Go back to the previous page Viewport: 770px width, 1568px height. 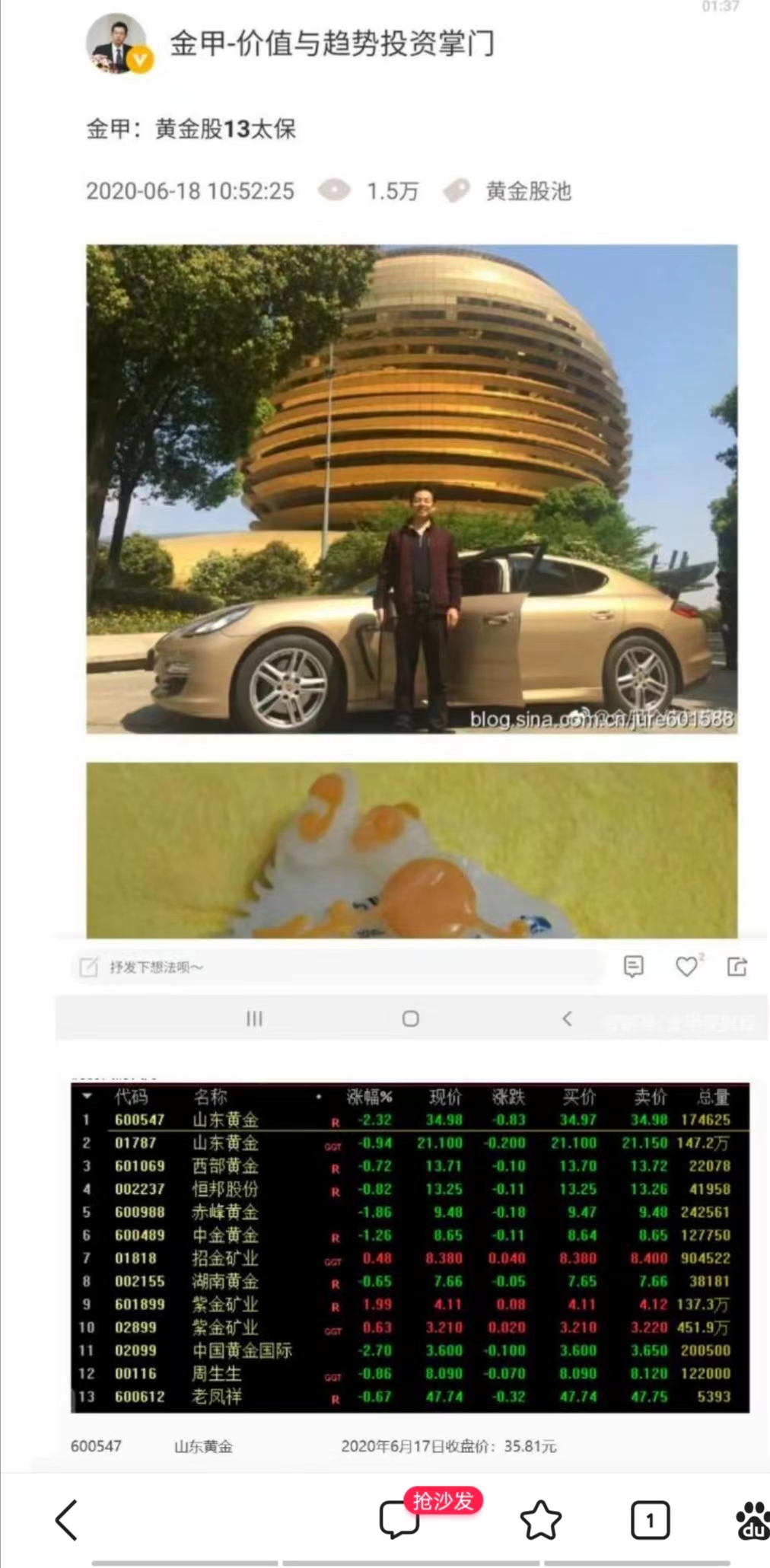(67, 1520)
